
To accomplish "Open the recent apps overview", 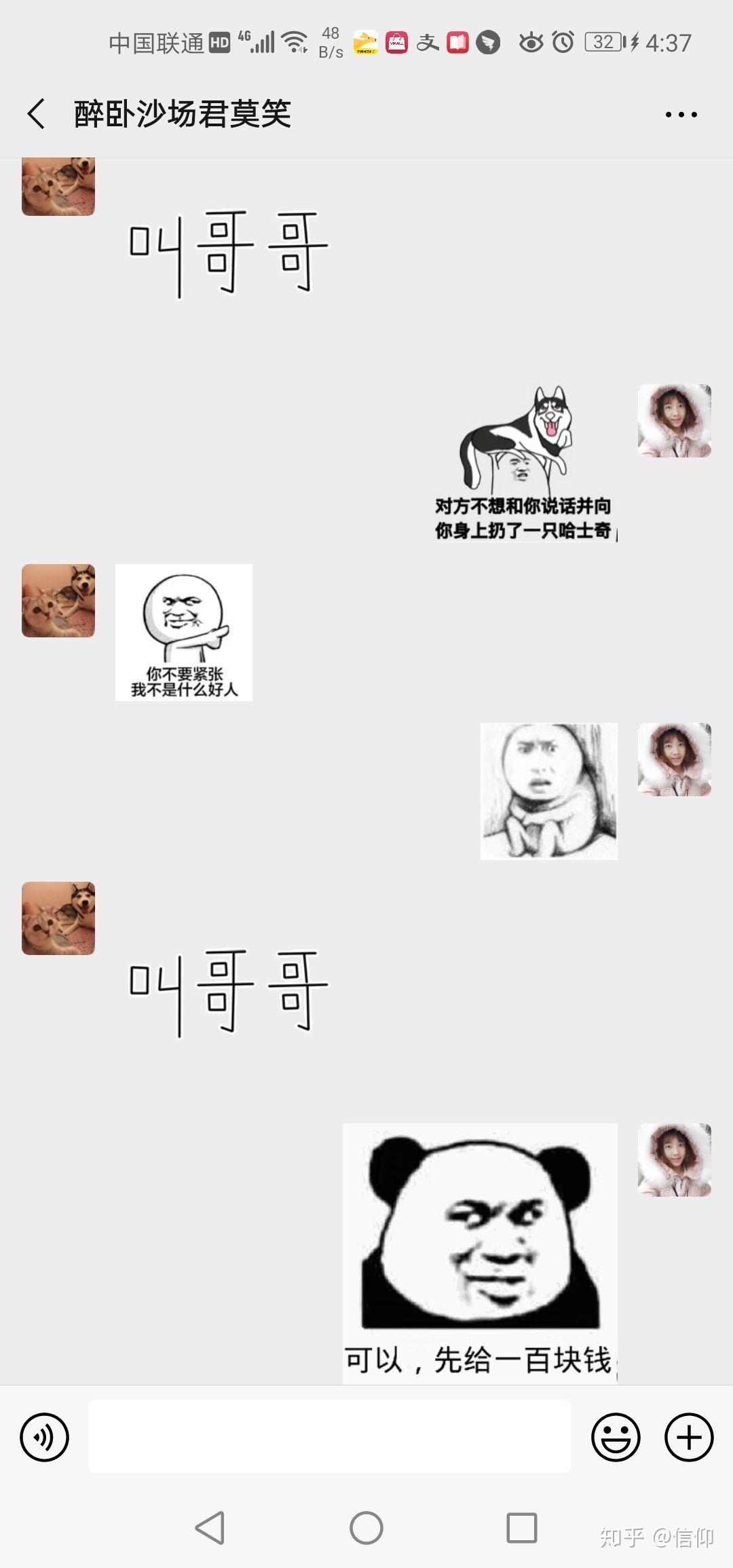I will point(521,1528).
